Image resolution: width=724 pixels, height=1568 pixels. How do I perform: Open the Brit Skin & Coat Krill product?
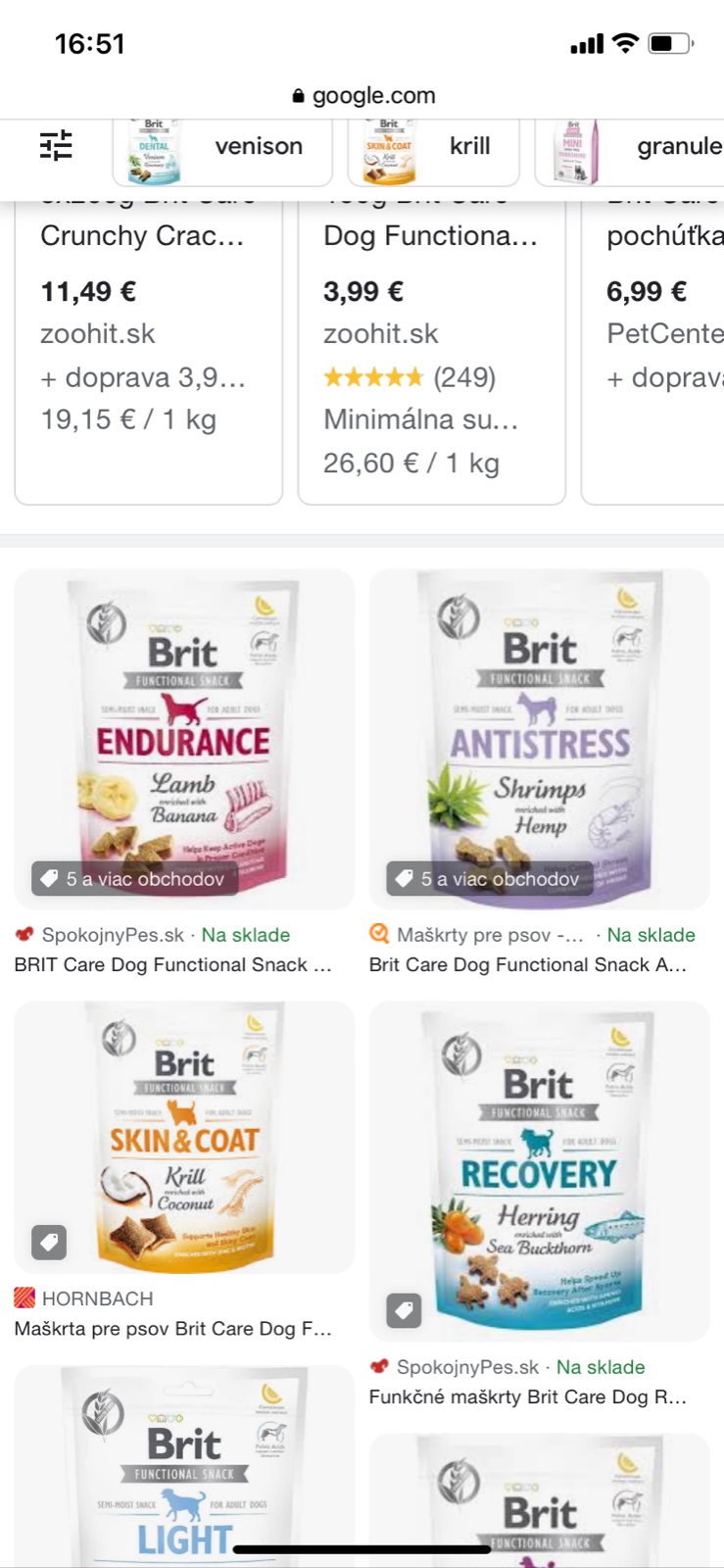coord(184,1137)
